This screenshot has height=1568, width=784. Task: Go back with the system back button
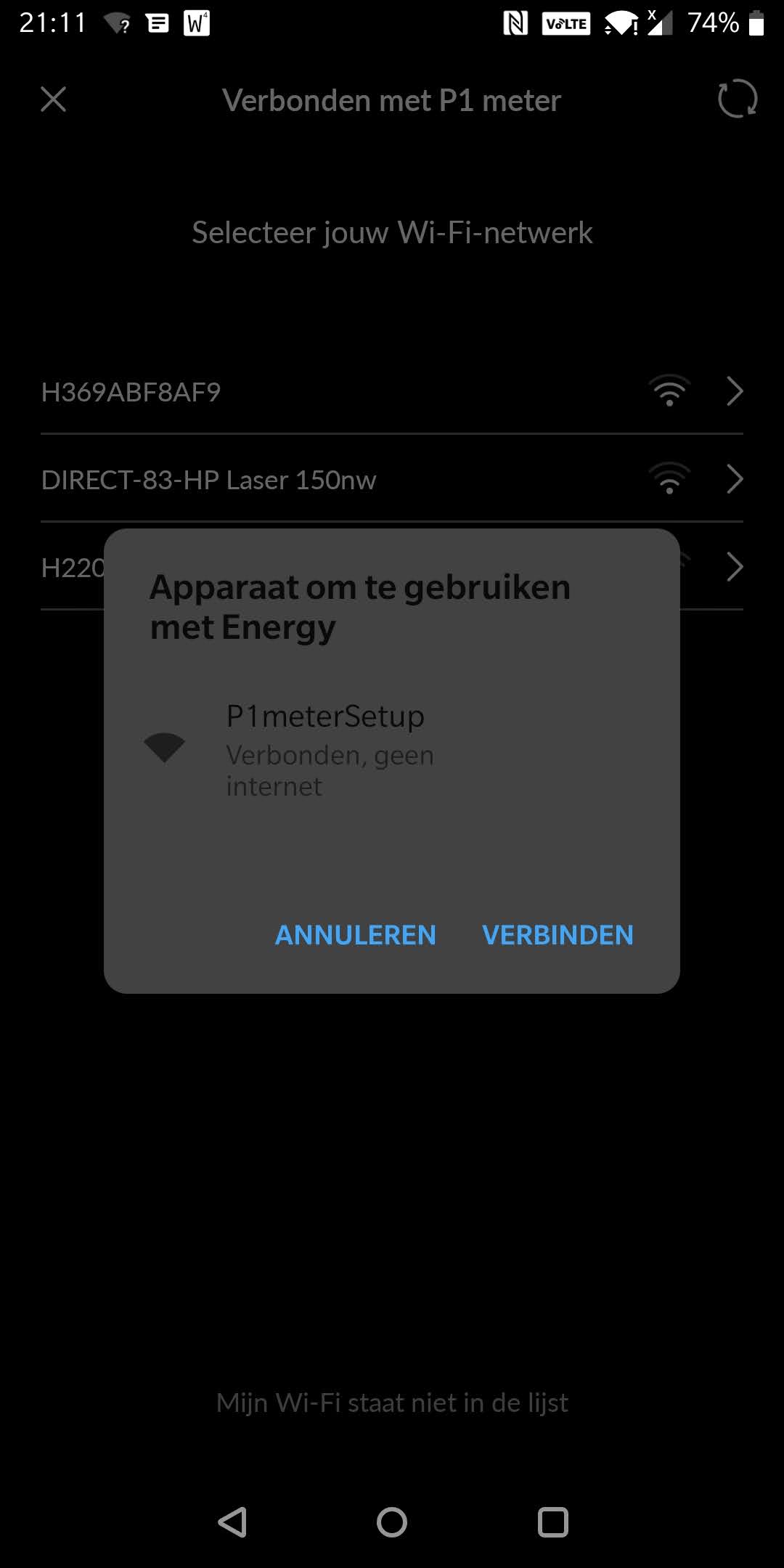click(x=232, y=1522)
